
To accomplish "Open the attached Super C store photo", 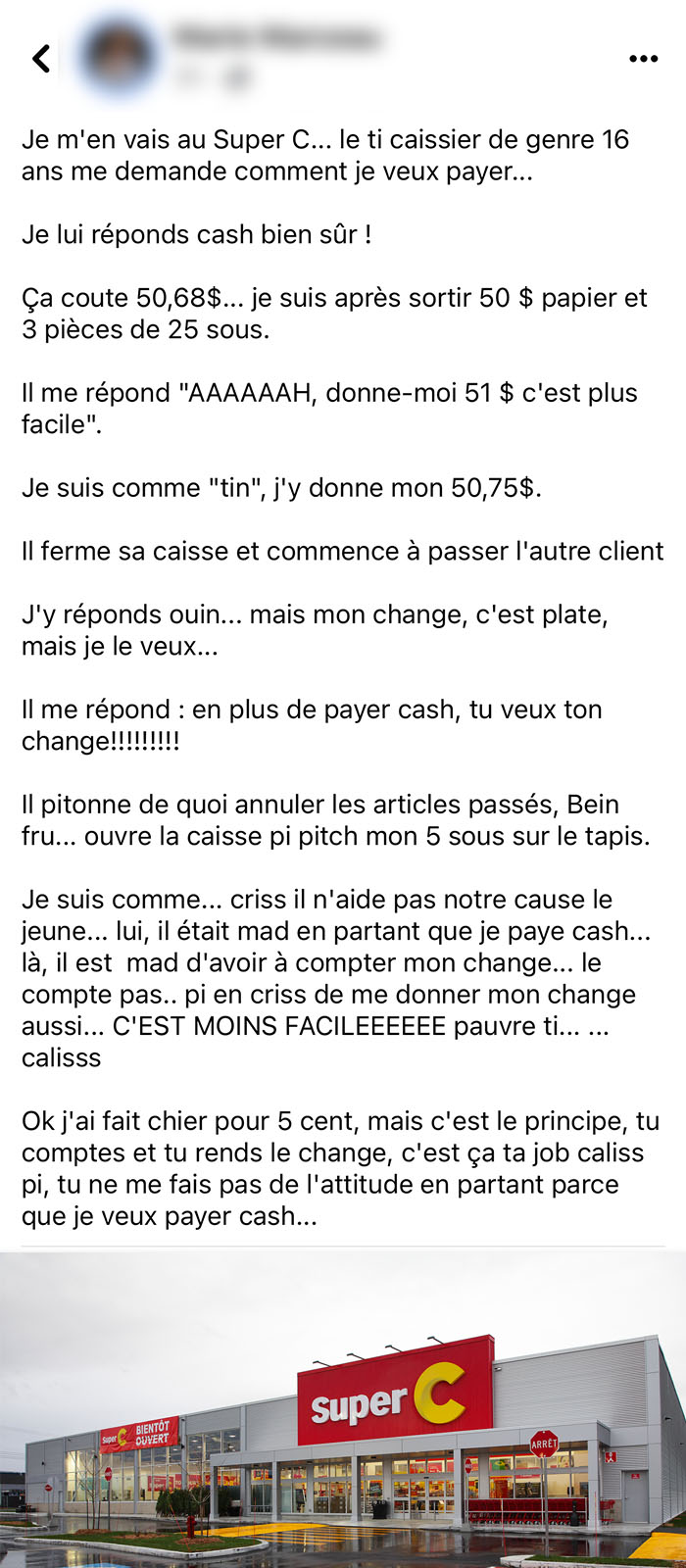I will 343,1409.
